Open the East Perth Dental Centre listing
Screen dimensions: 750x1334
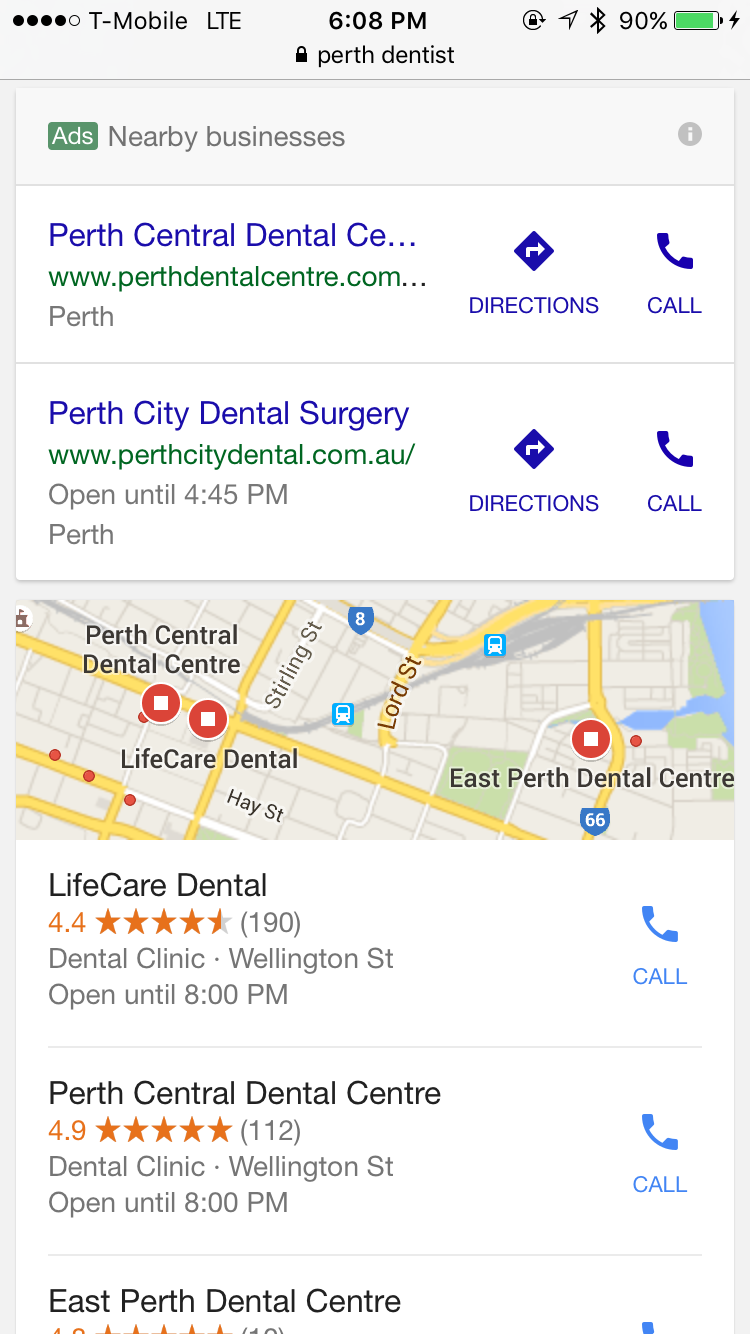tap(225, 1301)
